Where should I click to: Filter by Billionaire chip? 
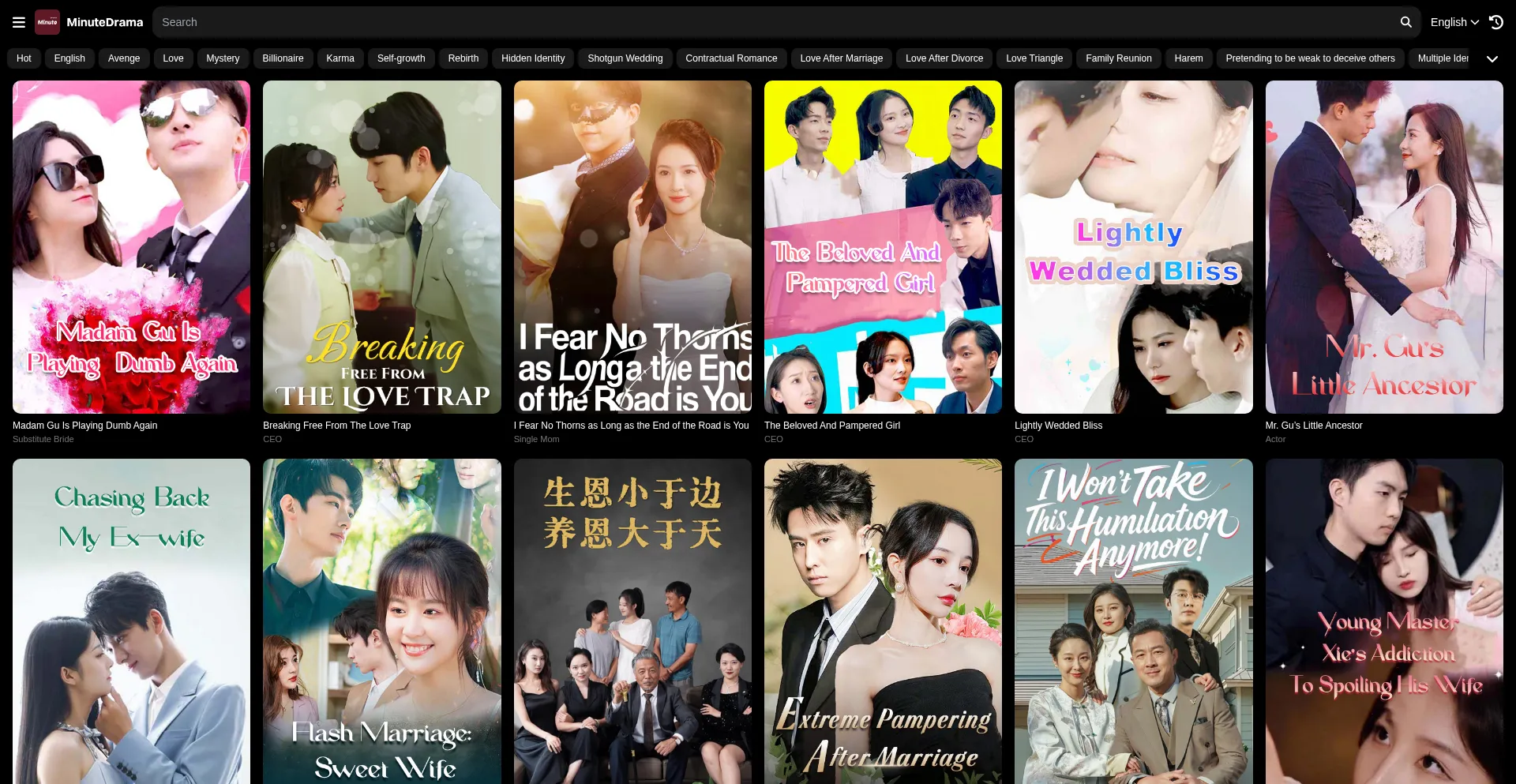[283, 58]
